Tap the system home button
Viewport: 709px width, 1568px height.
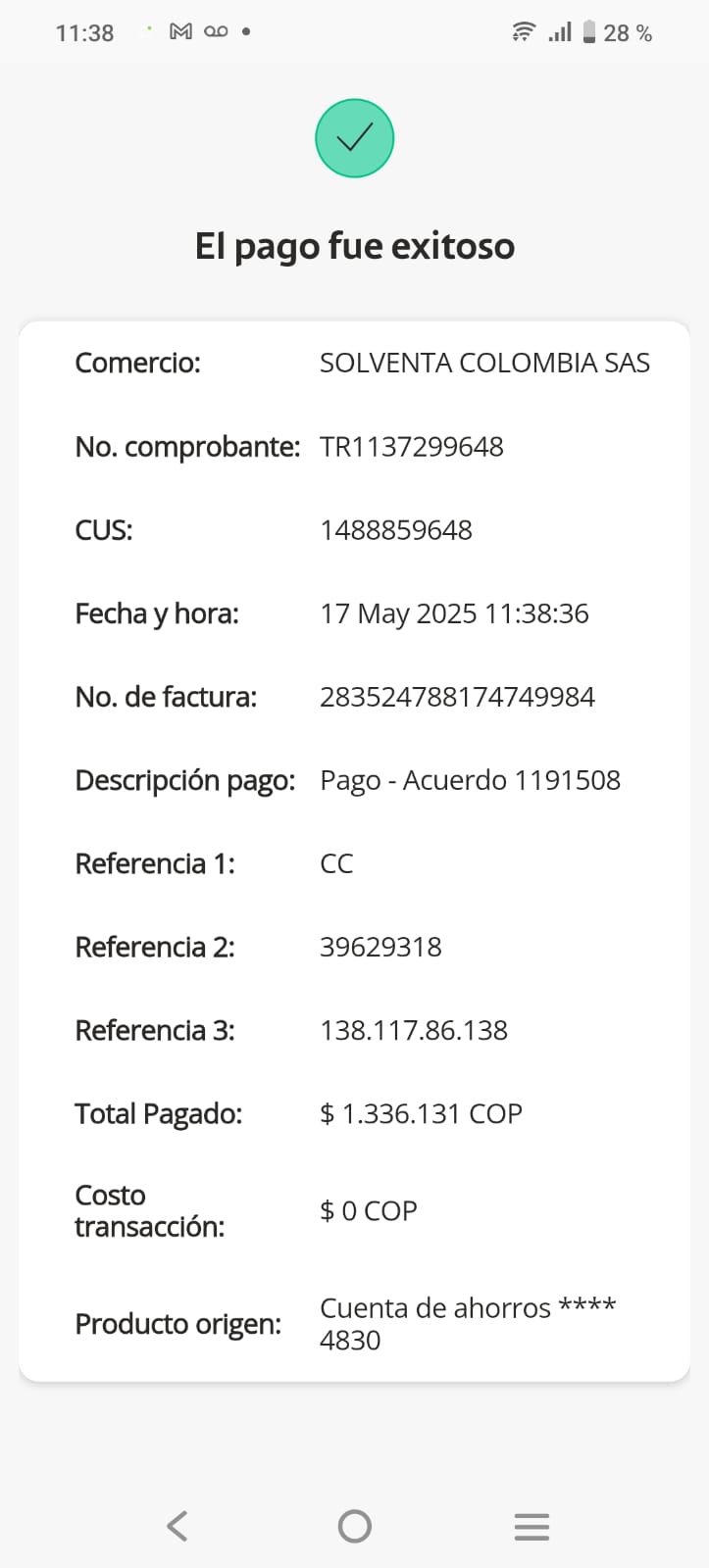pyautogui.click(x=354, y=1526)
